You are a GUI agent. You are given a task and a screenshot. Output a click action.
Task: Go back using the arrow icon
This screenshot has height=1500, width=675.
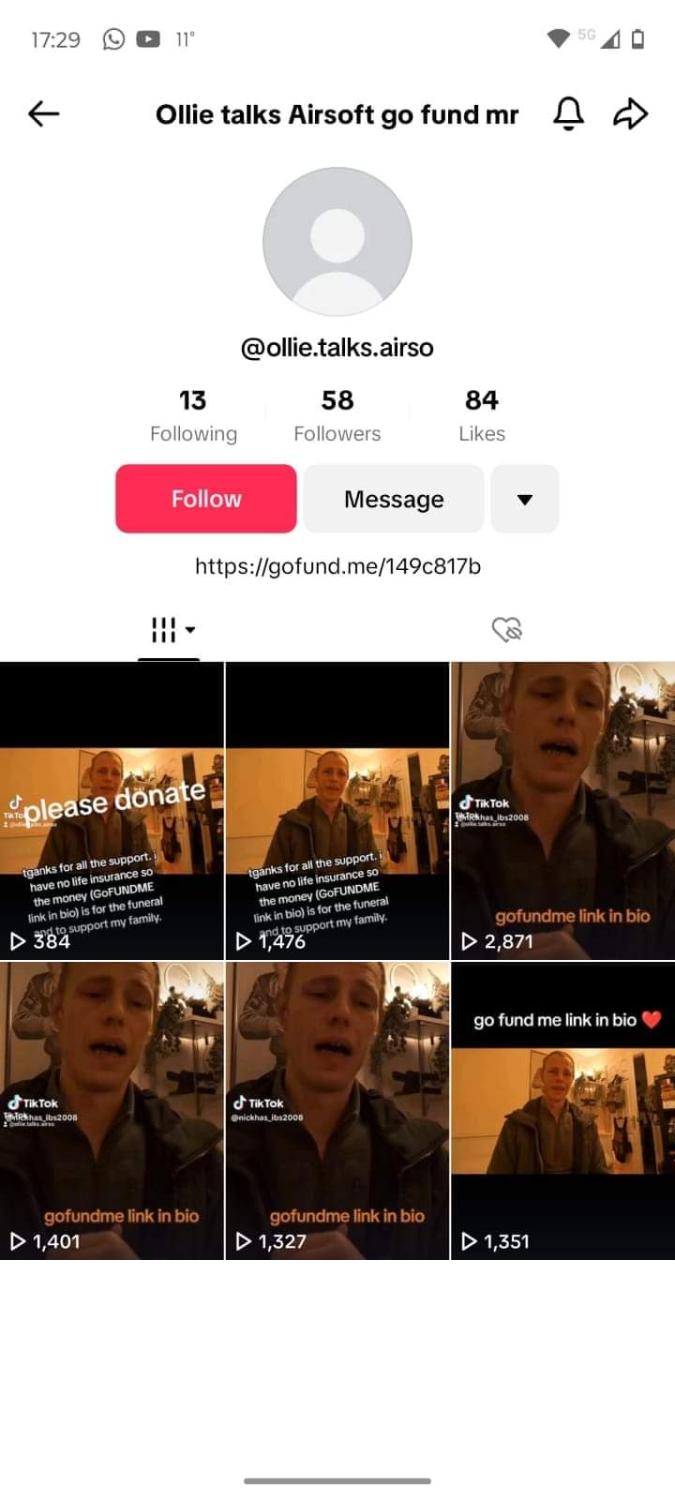point(44,115)
